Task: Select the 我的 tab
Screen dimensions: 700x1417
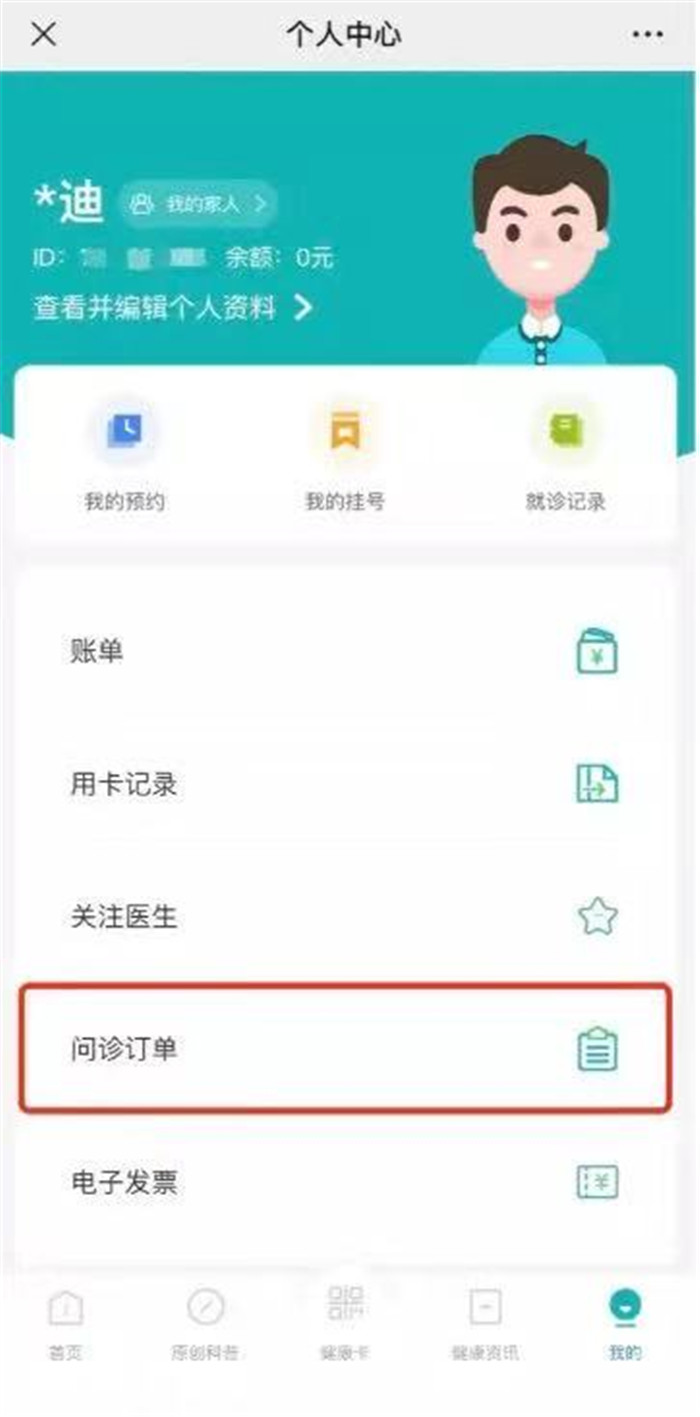Action: pos(625,1325)
